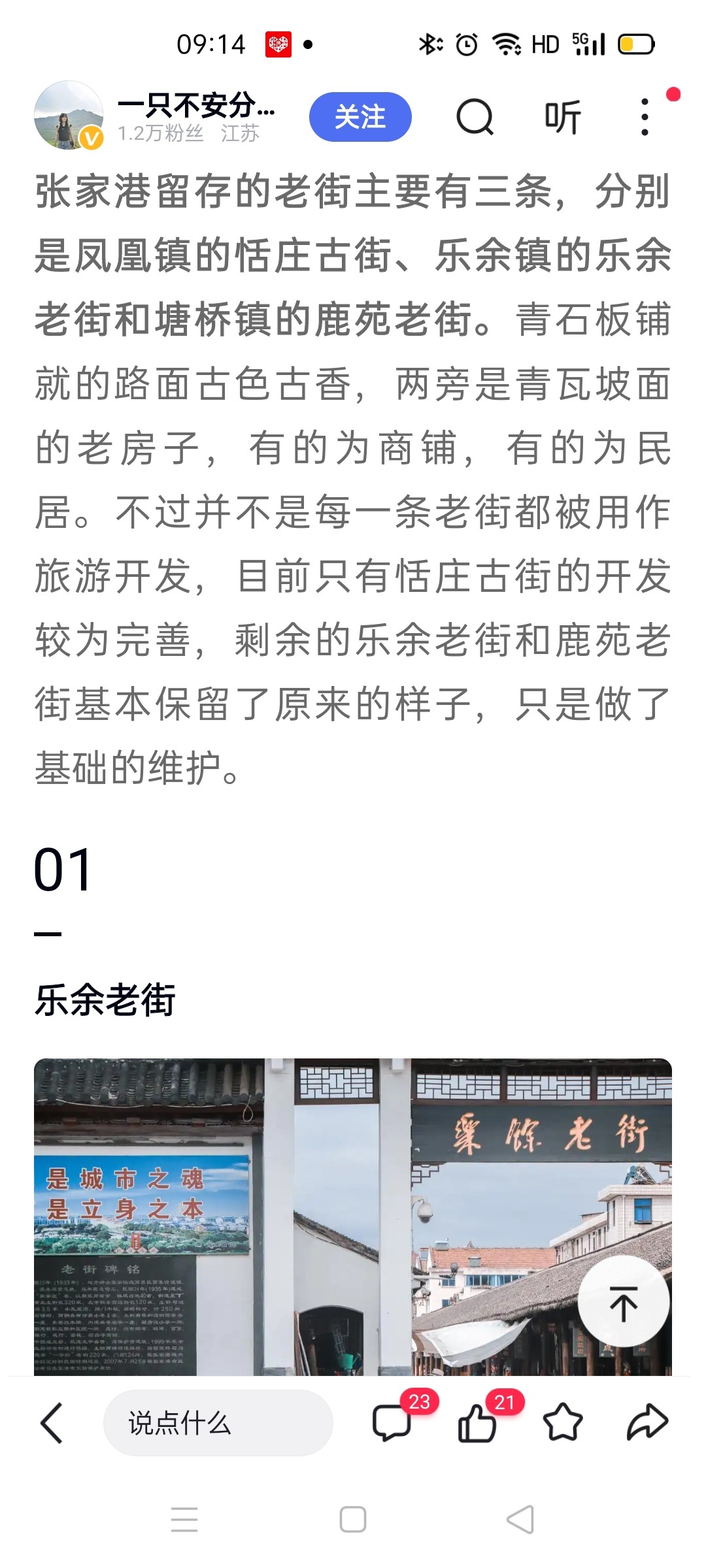
Task: Tap the 说点什么 comment field
Action: 218,1422
